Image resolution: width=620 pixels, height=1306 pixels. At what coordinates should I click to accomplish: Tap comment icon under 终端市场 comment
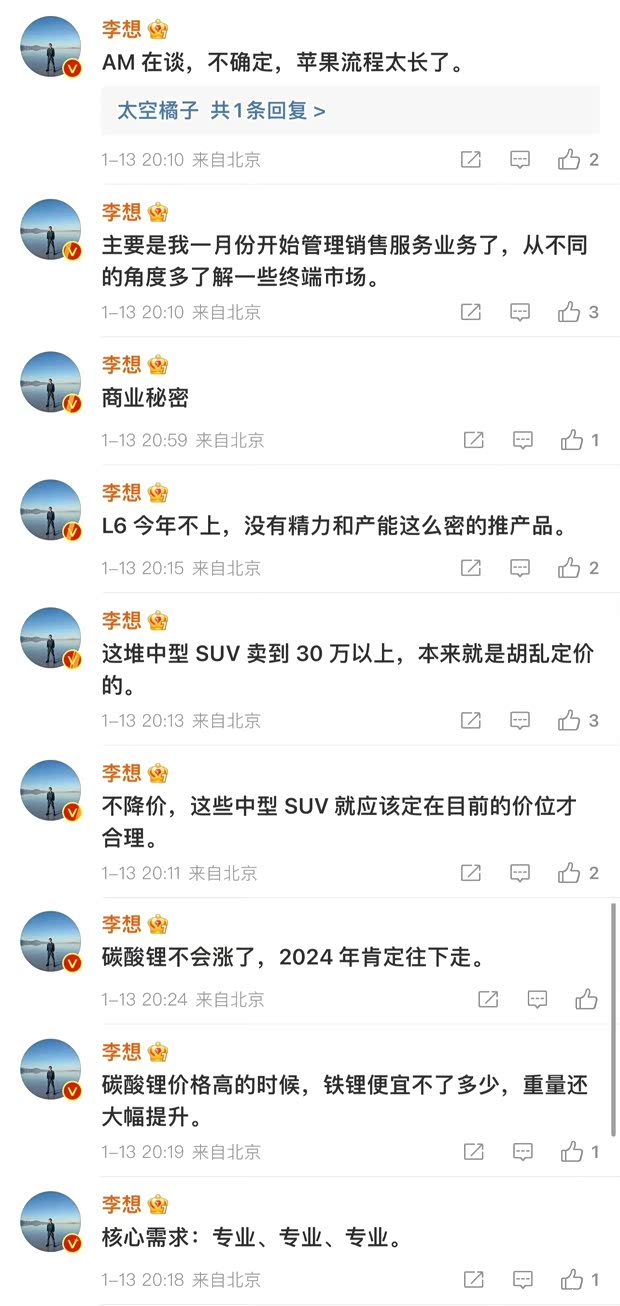pyautogui.click(x=520, y=312)
